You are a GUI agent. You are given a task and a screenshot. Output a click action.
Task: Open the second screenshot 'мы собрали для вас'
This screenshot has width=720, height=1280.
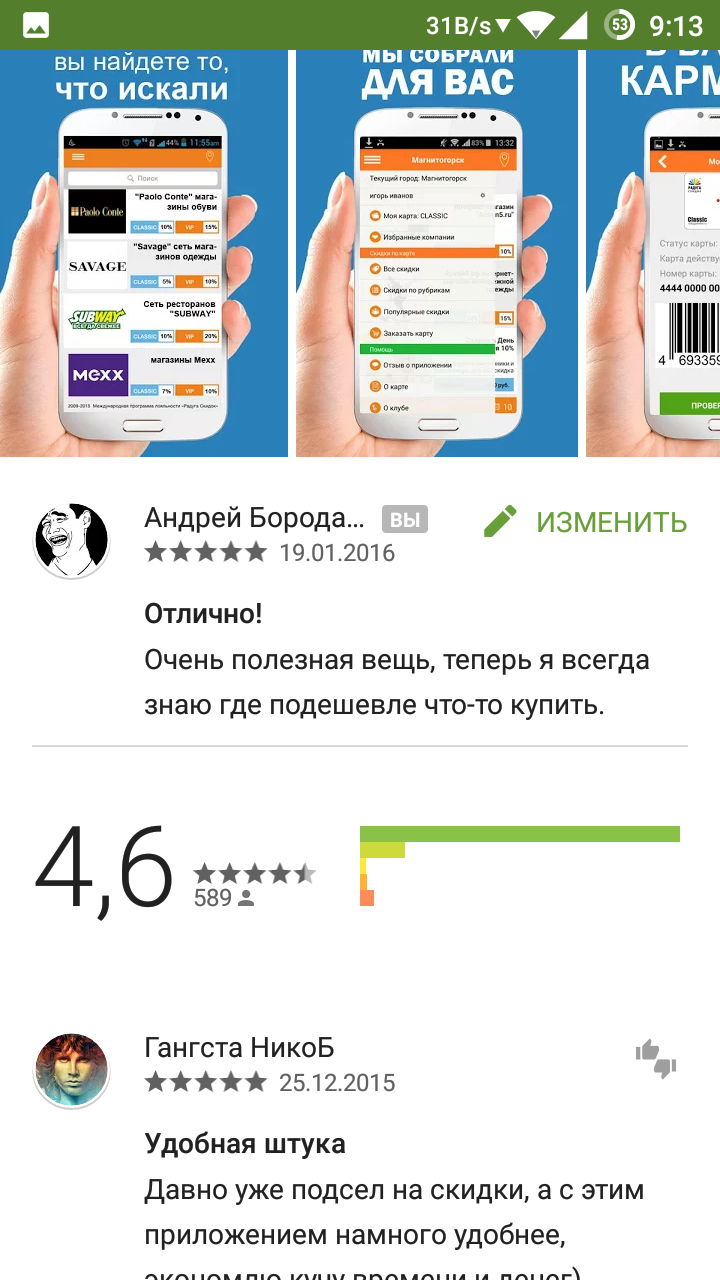tap(437, 253)
